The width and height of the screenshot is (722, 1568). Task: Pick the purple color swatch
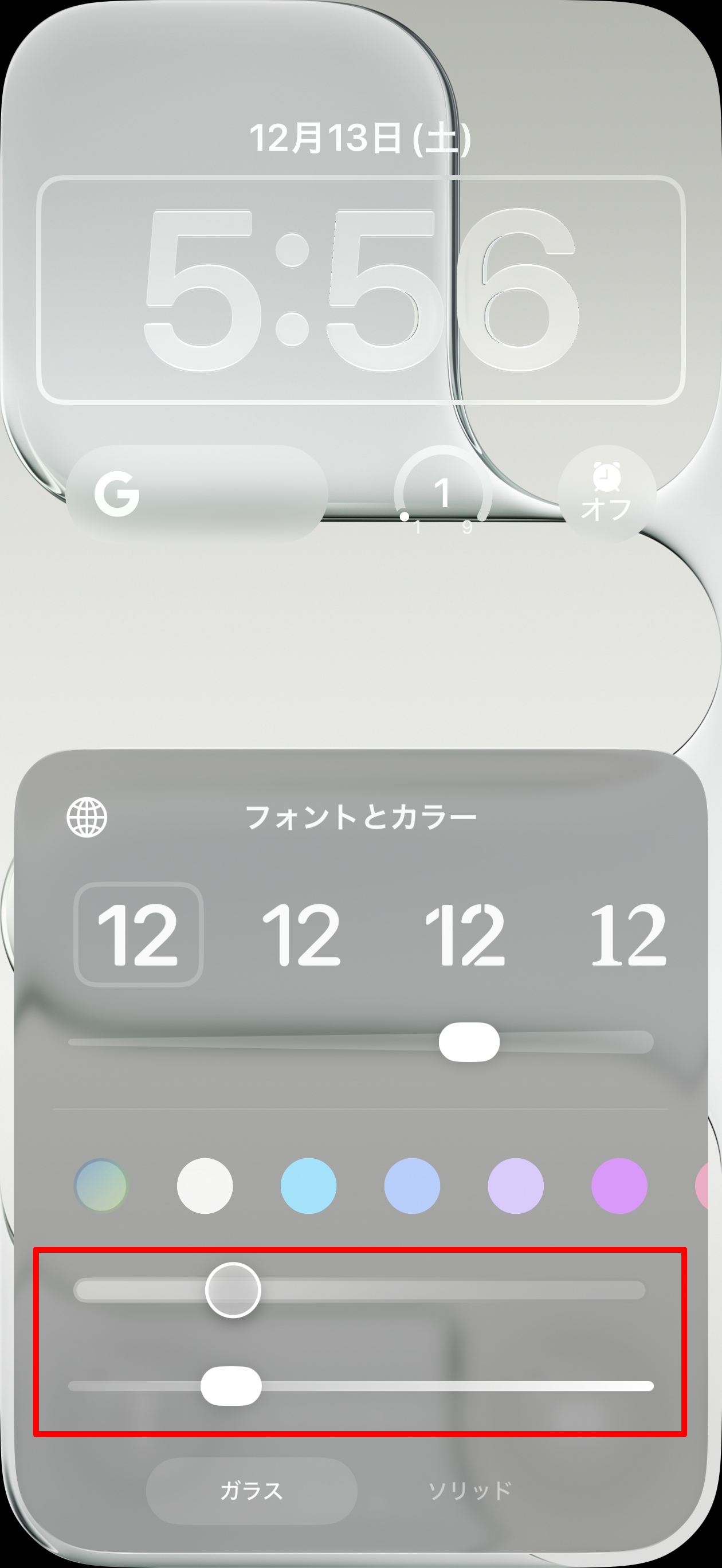coord(619,1186)
